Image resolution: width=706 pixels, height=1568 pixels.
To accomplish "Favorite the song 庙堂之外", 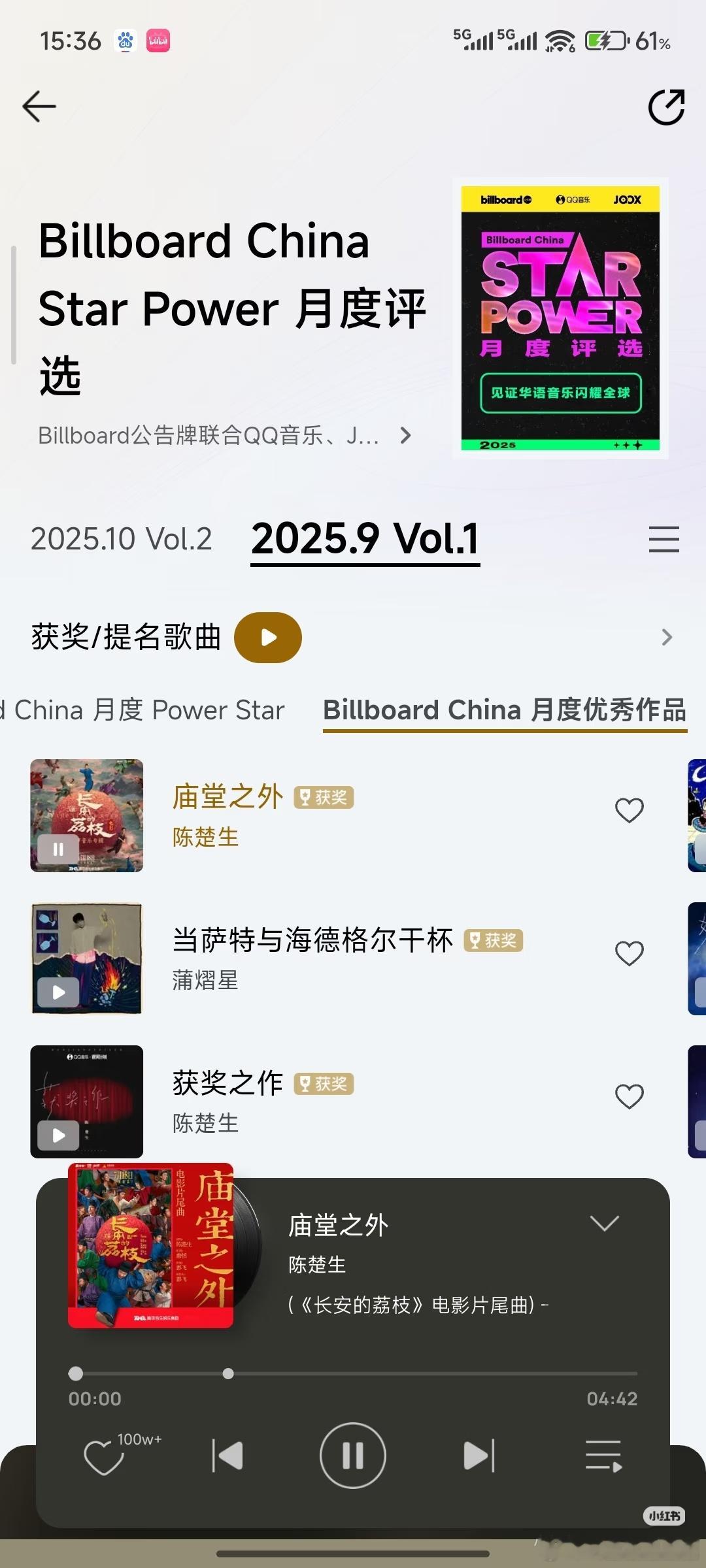I will coord(629,810).
